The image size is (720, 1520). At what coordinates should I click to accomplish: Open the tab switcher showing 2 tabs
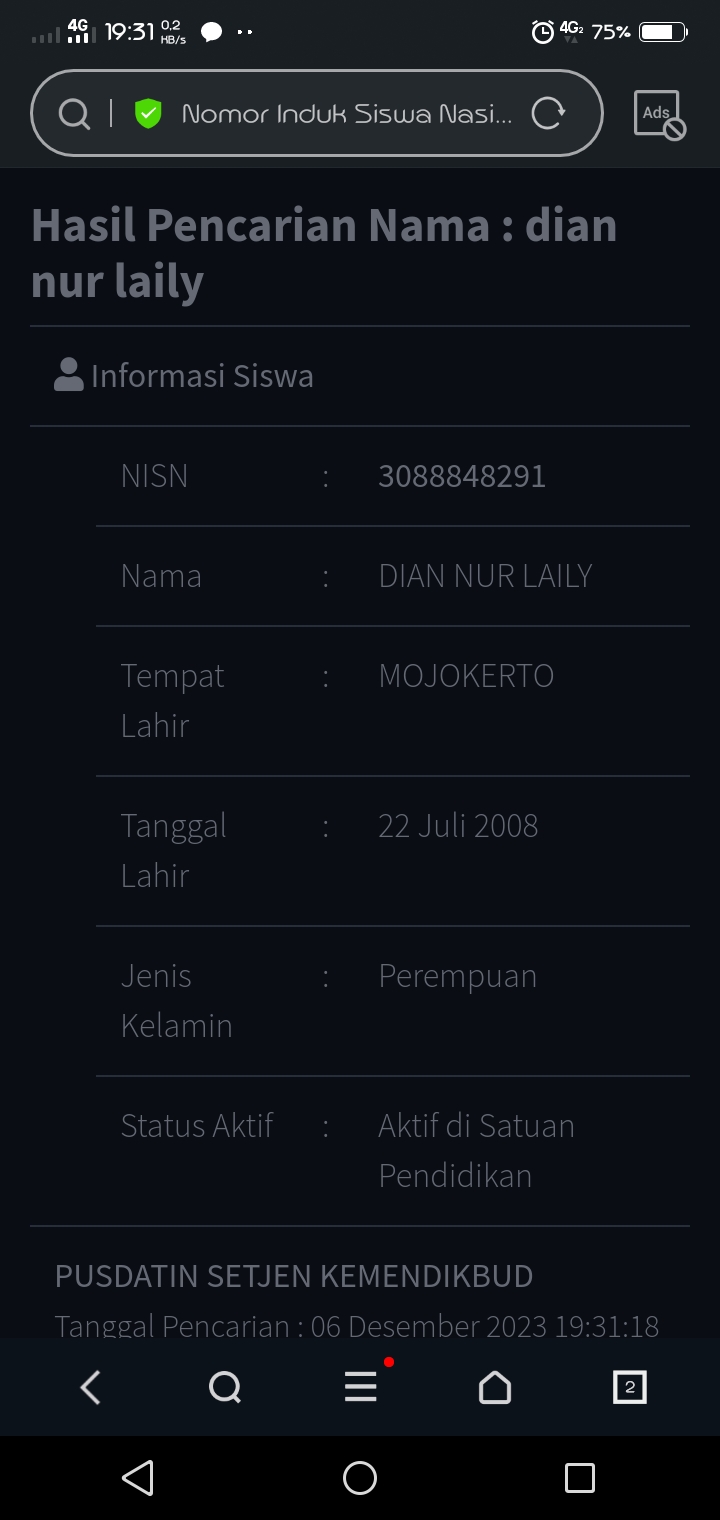point(629,1387)
